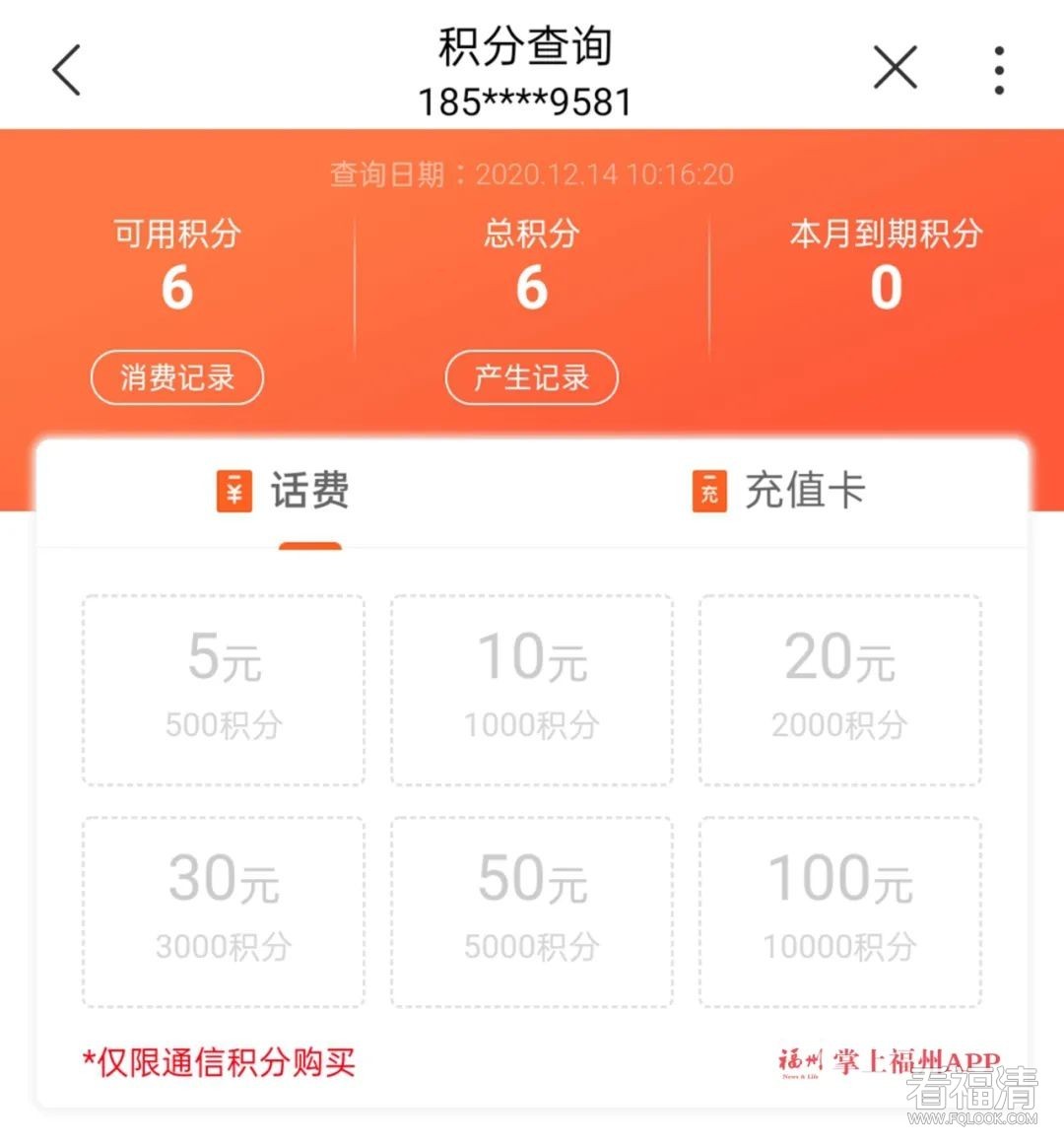This screenshot has height=1145, width=1064.
Task: Choose the 10元 for 1000积分 option
Action: click(532, 690)
